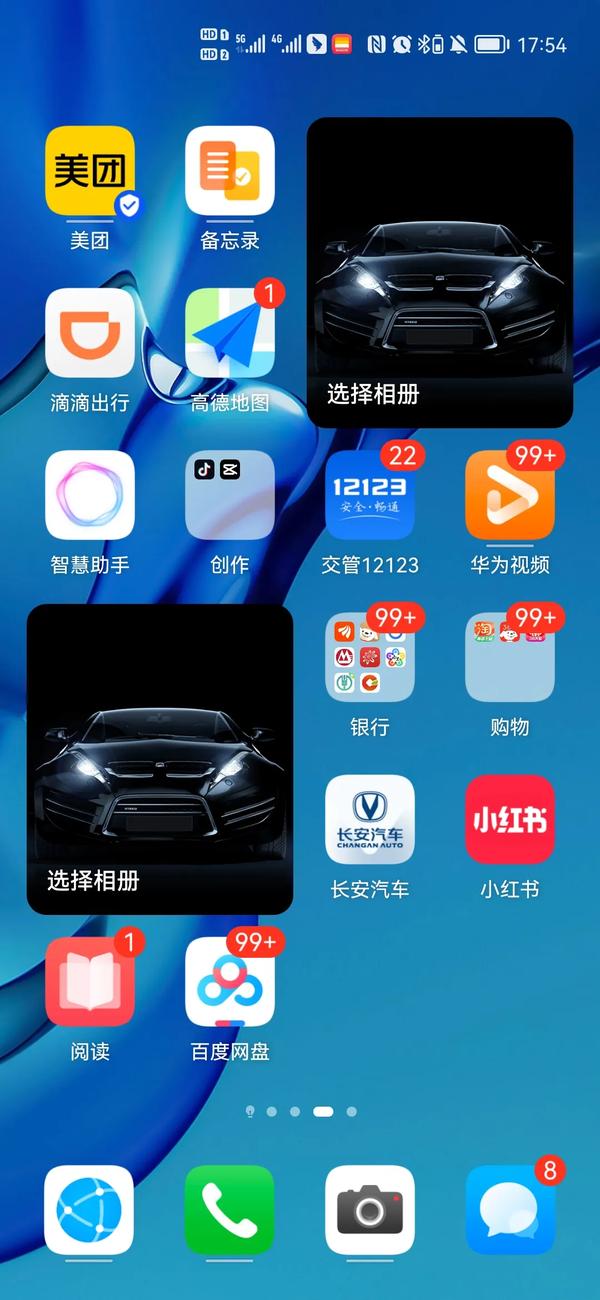Open 交管12123 app
This screenshot has height=1300, width=600.
(x=370, y=495)
